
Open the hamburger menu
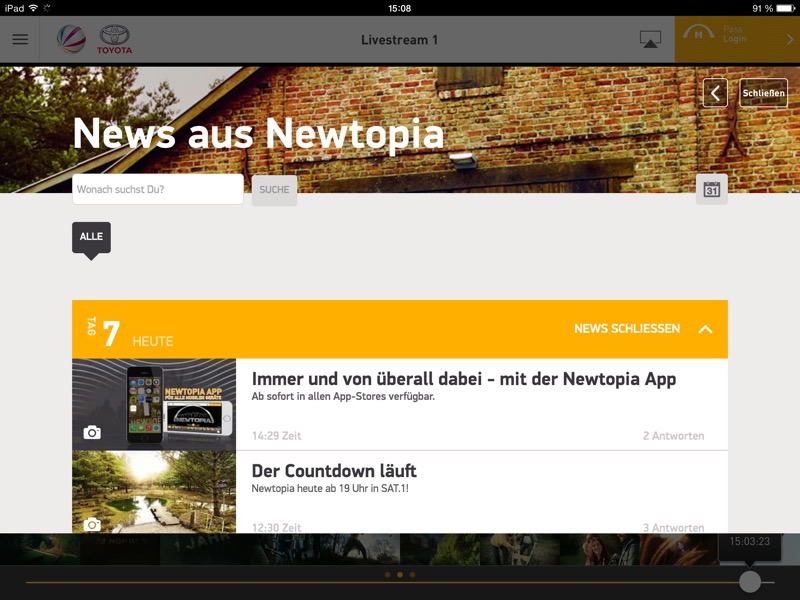pos(20,40)
